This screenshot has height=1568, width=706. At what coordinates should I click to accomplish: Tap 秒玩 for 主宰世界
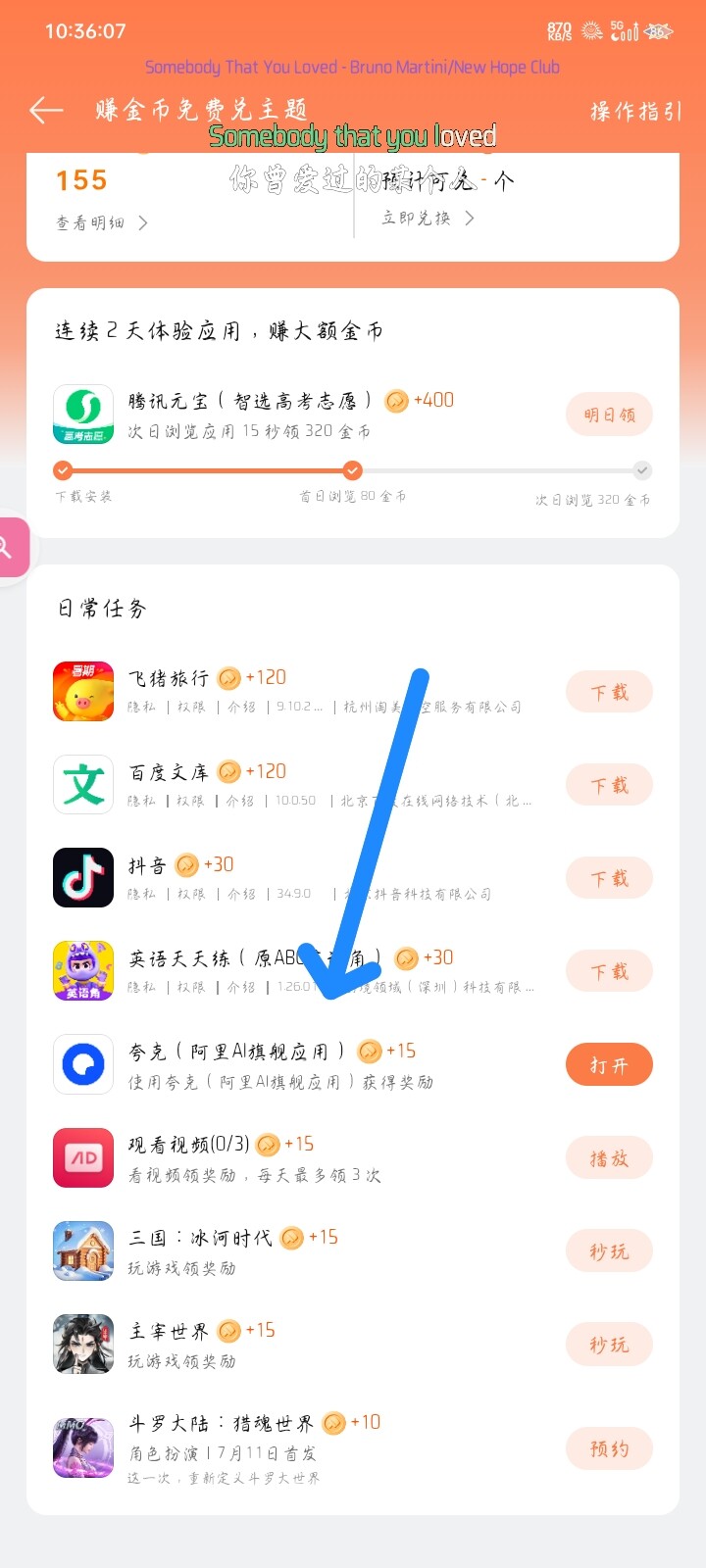(x=609, y=1345)
